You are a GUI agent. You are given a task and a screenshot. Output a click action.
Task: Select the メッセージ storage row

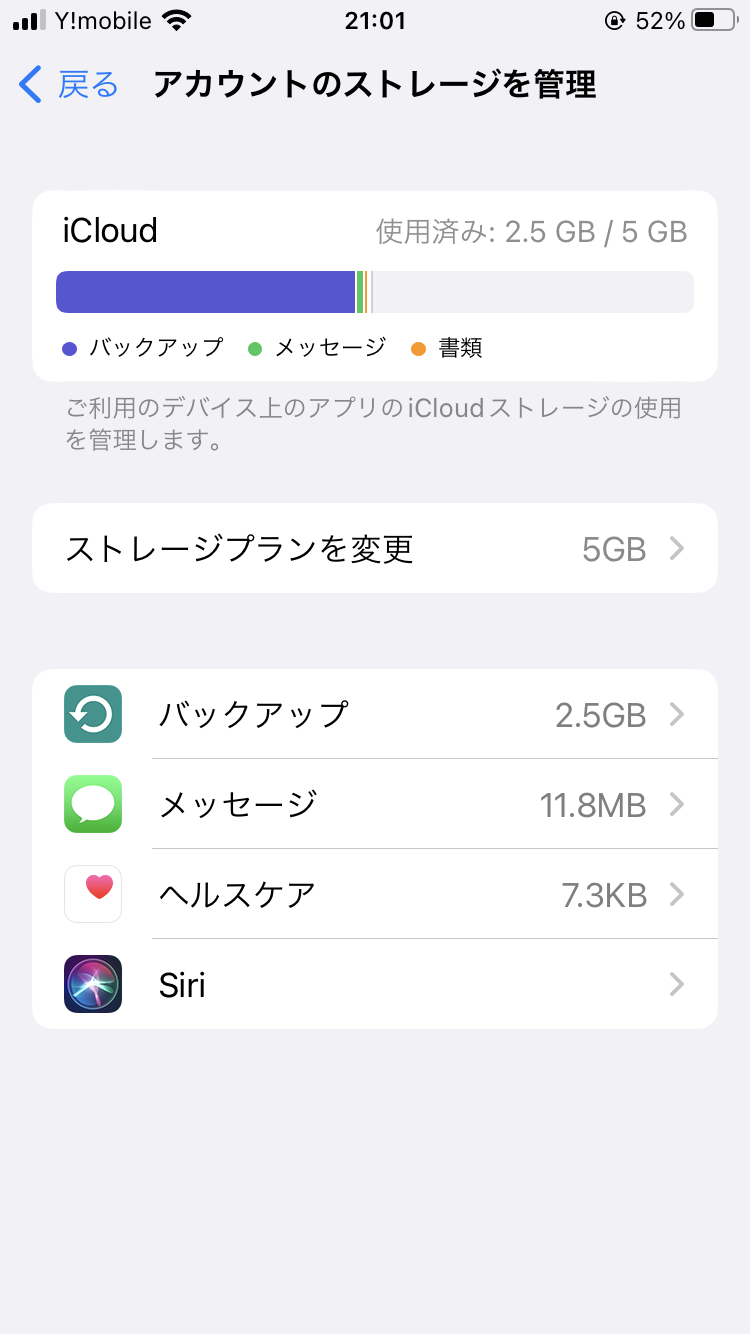click(375, 804)
